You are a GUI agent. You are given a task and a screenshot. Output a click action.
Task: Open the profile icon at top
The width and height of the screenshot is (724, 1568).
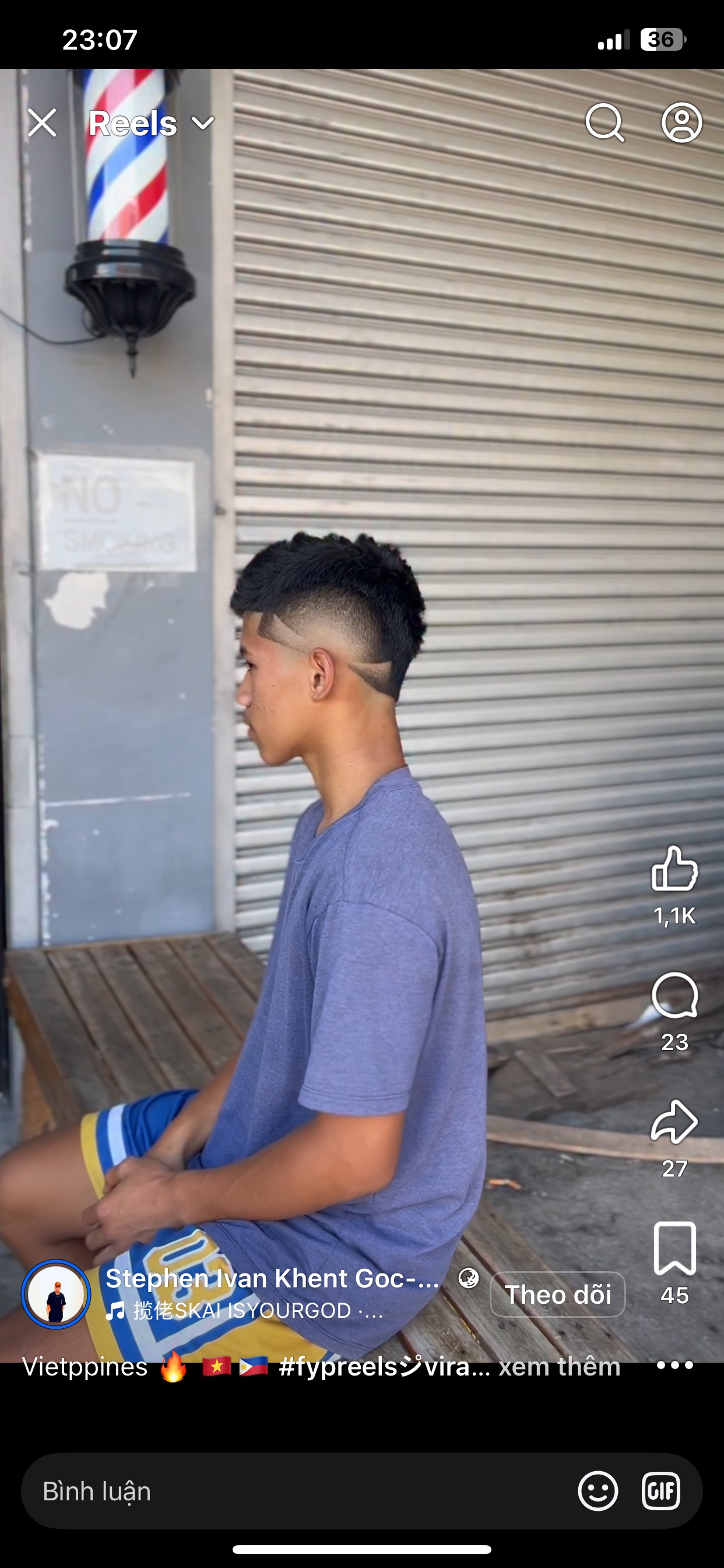tap(681, 123)
